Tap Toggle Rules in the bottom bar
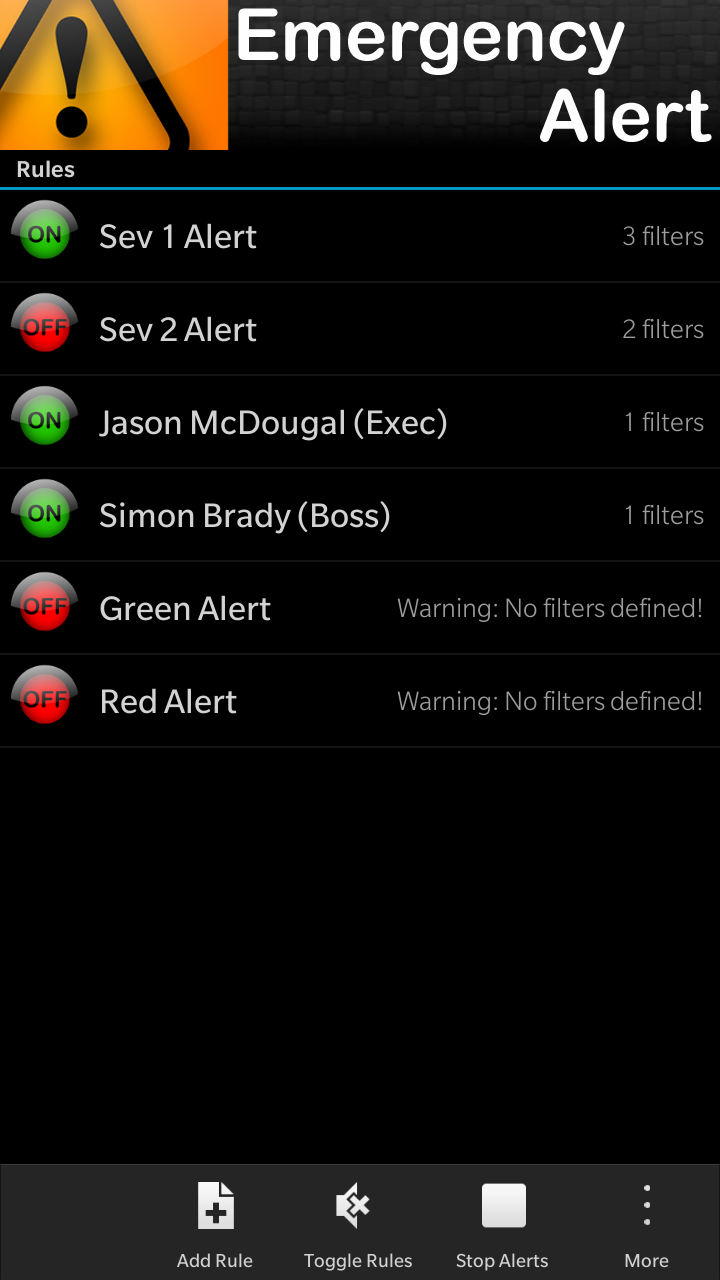This screenshot has height=1280, width=720. 358,1222
